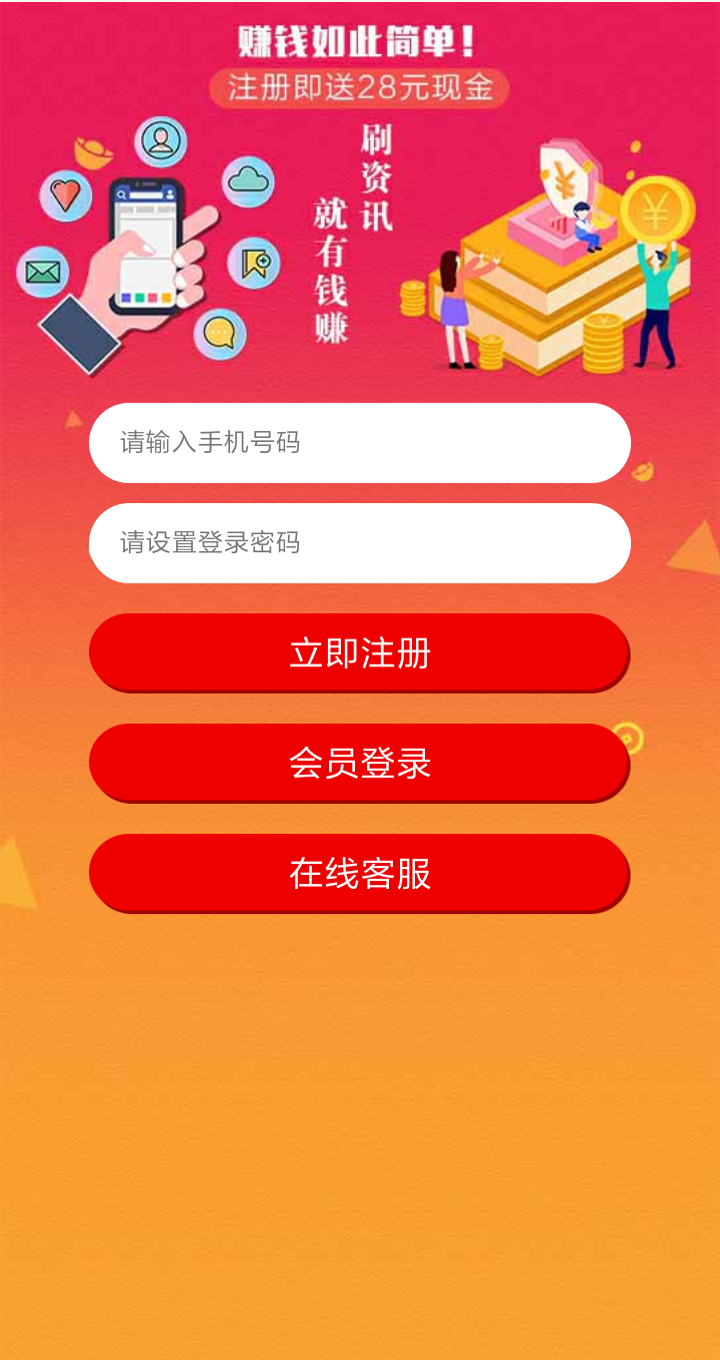720x1360 pixels.
Task: Open 会员登录 member login
Action: (360, 762)
